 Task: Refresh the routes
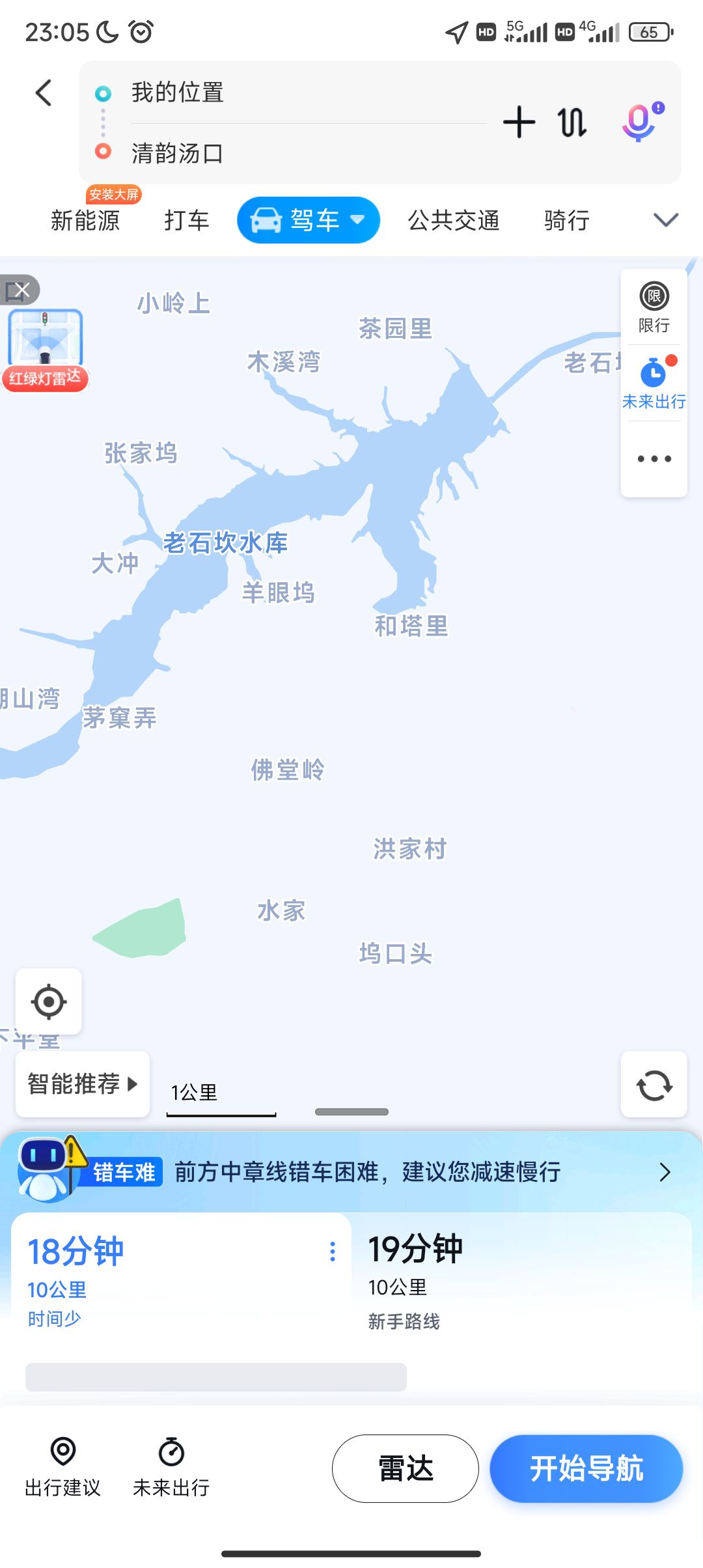(x=654, y=1085)
